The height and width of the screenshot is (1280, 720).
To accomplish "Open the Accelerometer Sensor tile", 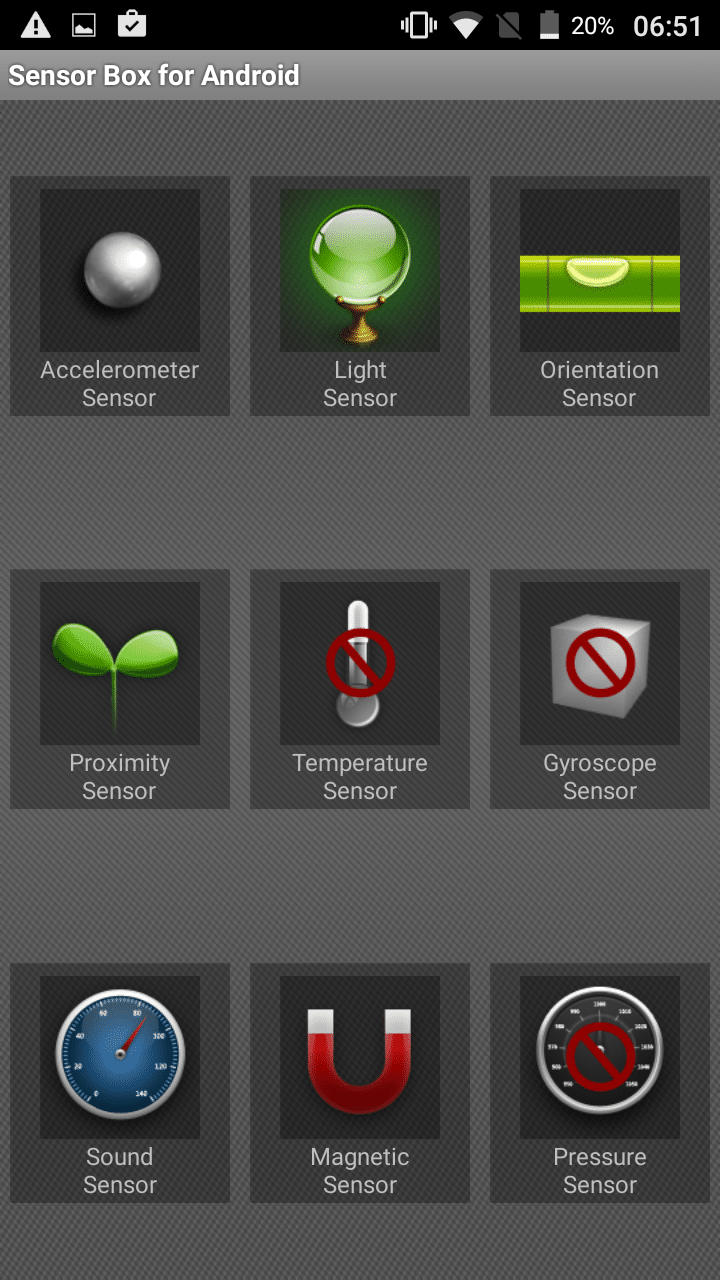I will [120, 296].
